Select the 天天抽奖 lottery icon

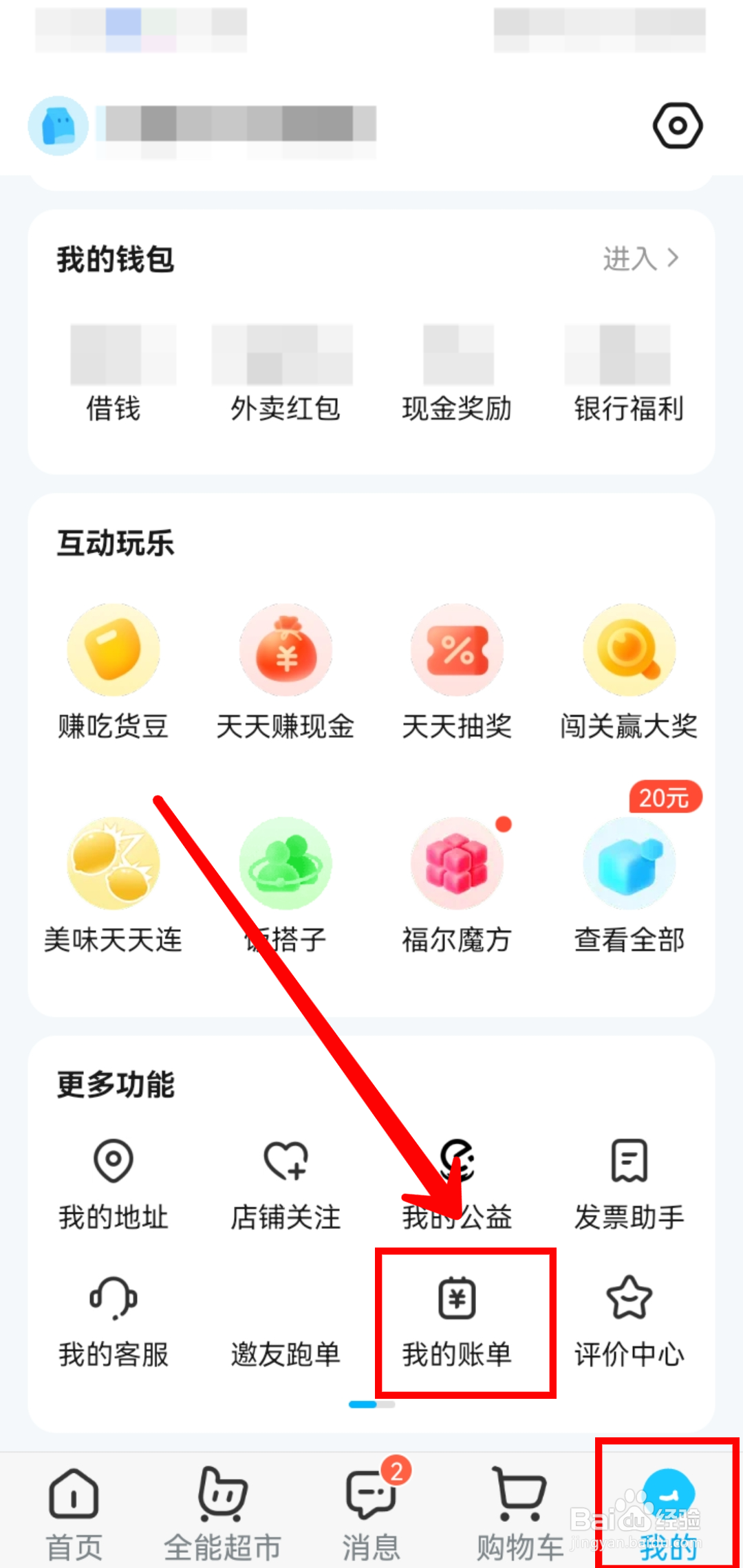pos(457,671)
